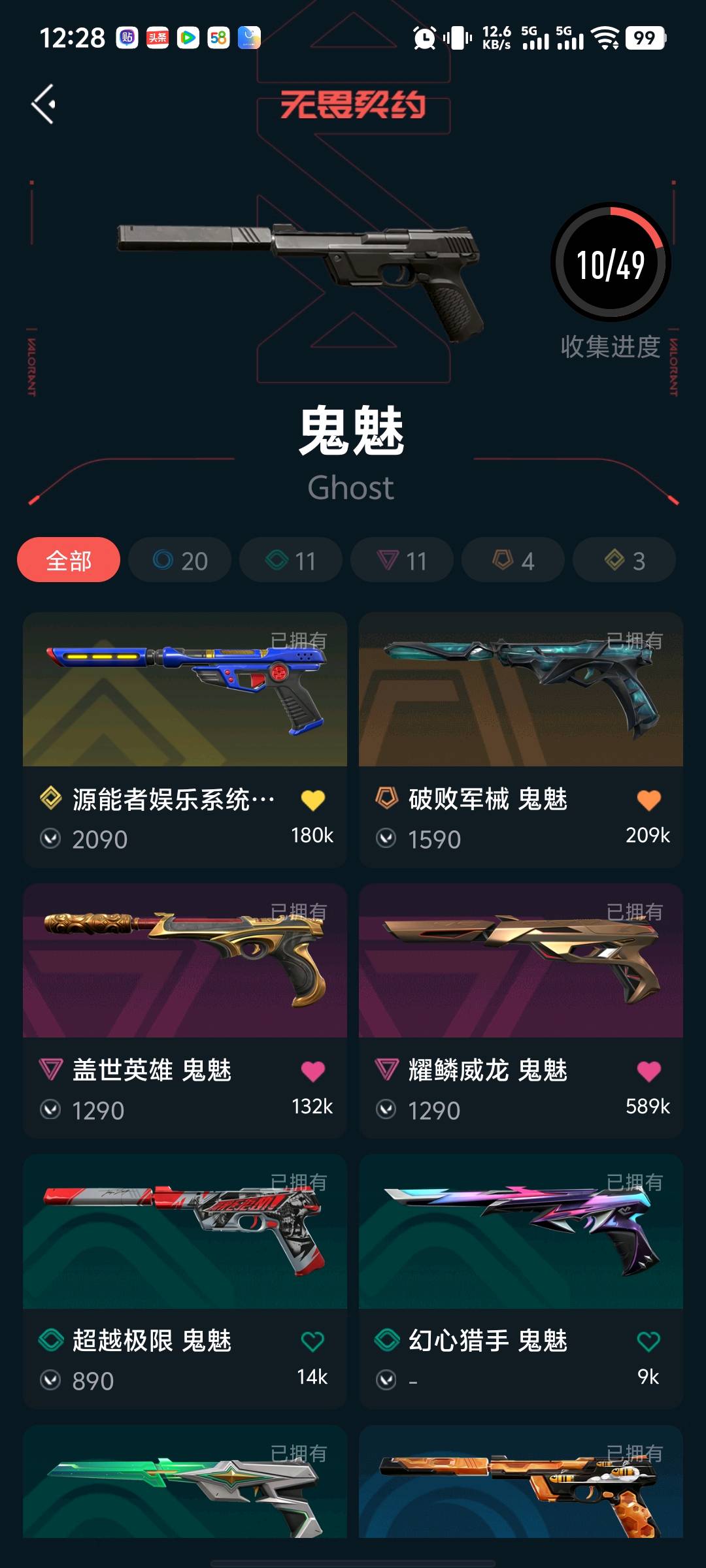Like the 破败军械 鬼魅 skin
This screenshot has width=706, height=1568.
[648, 800]
